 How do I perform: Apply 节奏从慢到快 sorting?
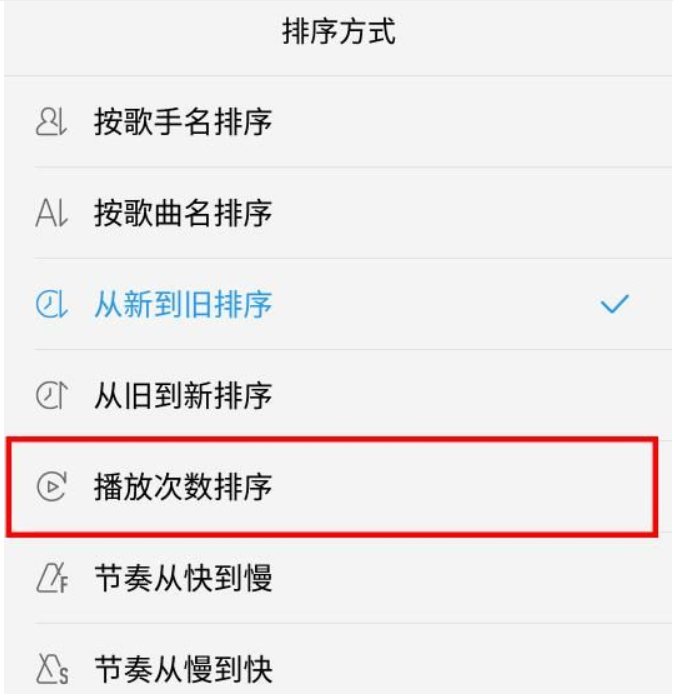coord(183,667)
